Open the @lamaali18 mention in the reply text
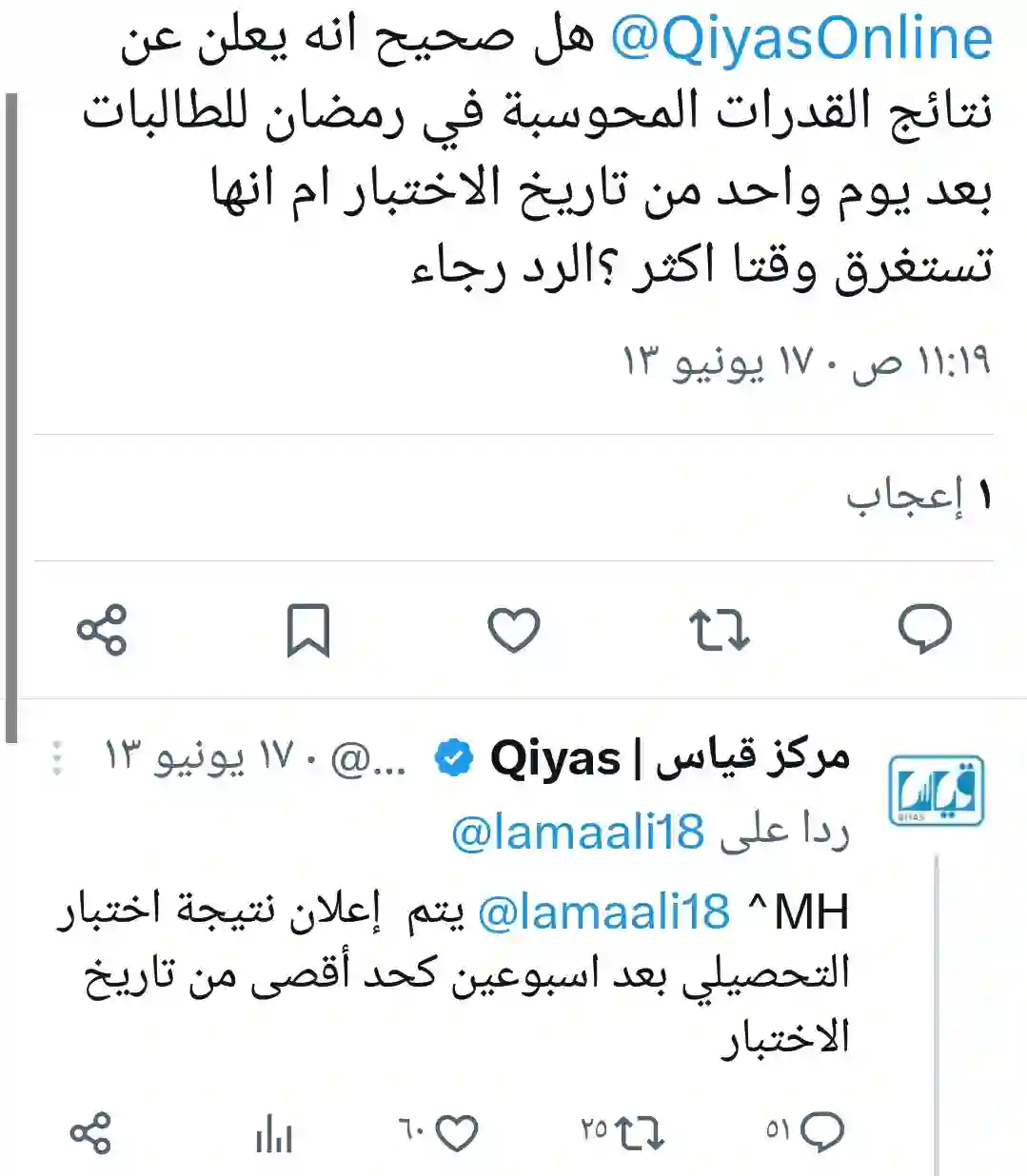This screenshot has width=1027, height=1176. click(603, 911)
